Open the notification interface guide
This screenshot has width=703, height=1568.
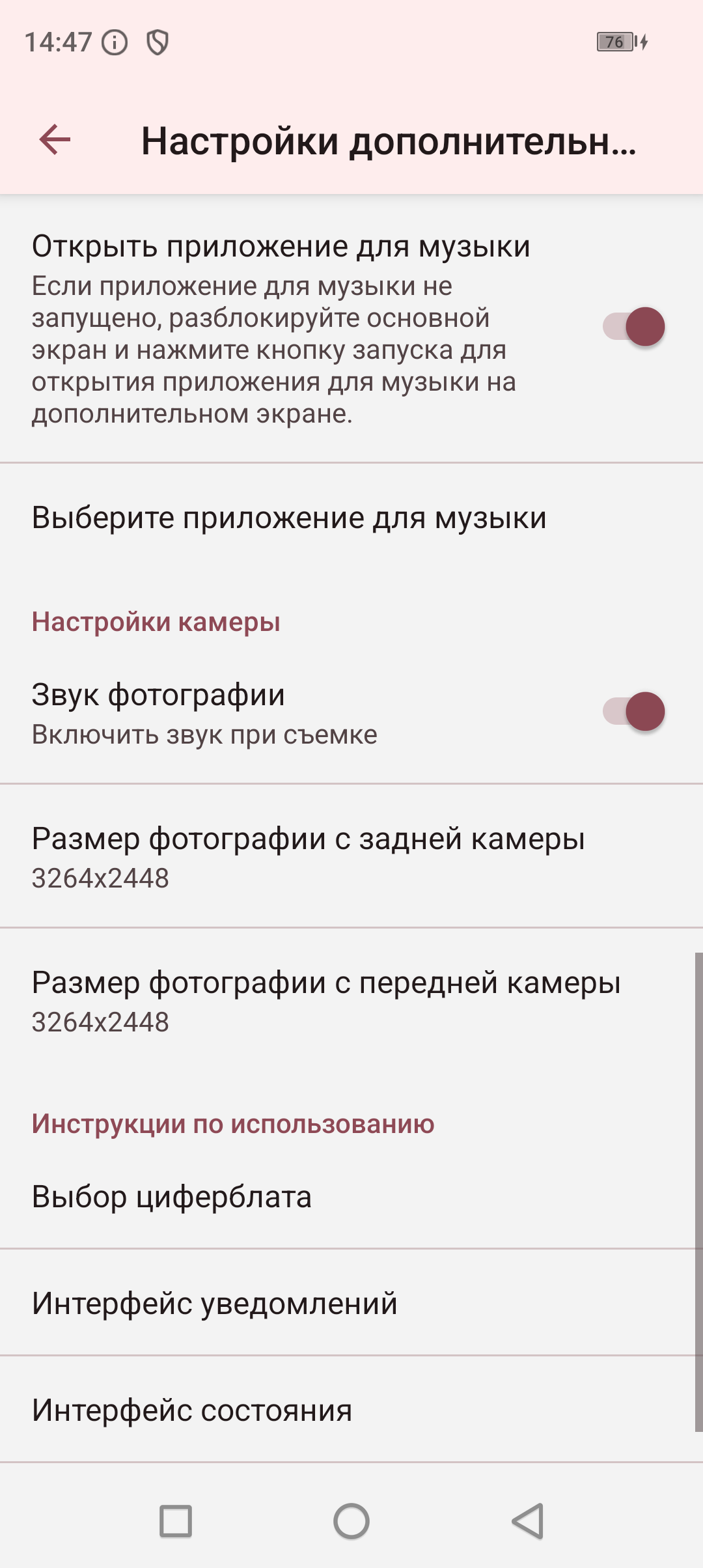(x=215, y=1304)
